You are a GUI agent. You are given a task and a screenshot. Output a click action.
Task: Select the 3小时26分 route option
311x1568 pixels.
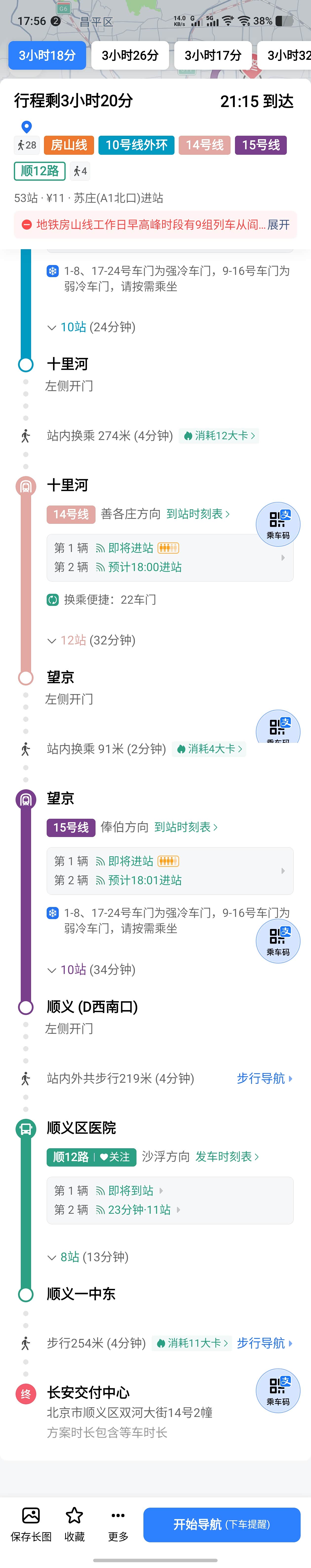click(130, 55)
